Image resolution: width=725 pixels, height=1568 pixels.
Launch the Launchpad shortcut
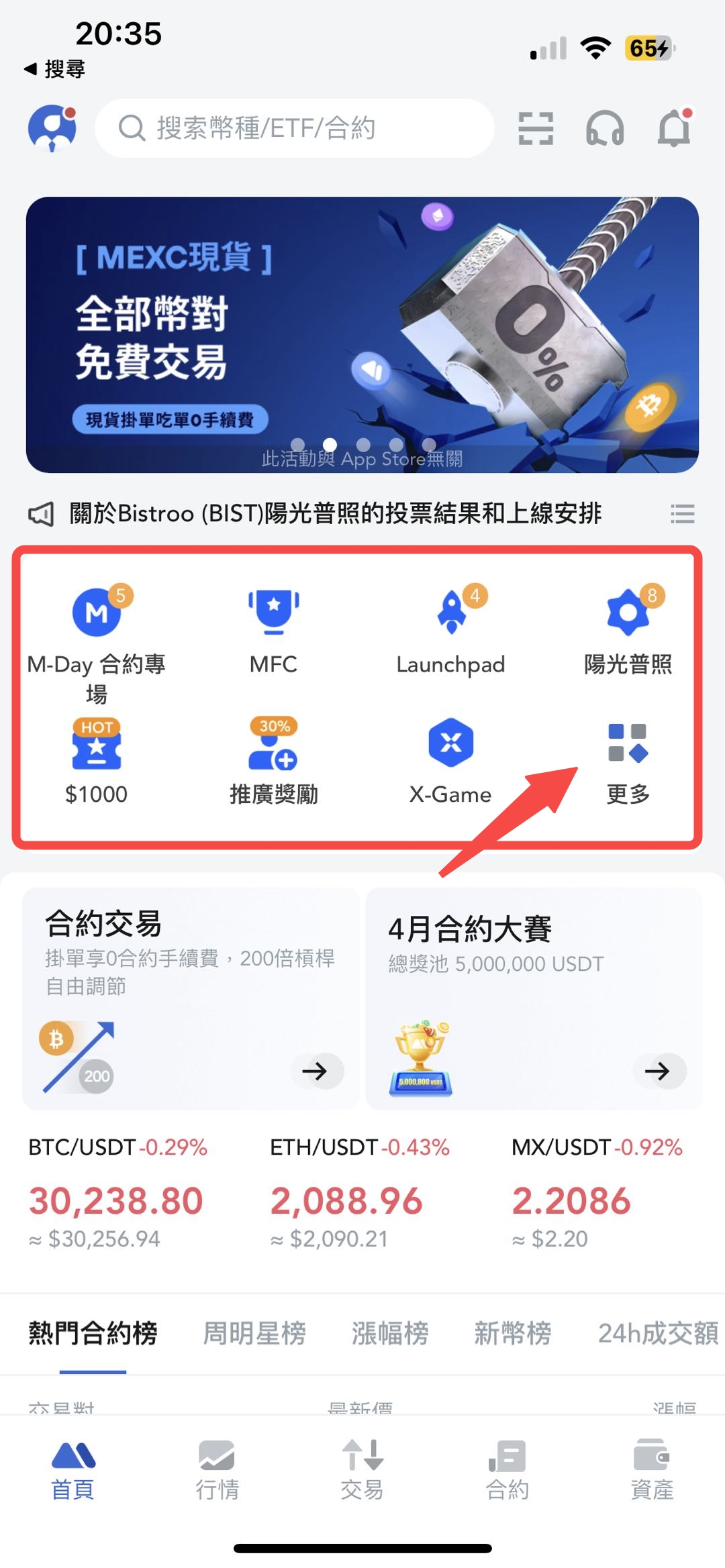450,631
